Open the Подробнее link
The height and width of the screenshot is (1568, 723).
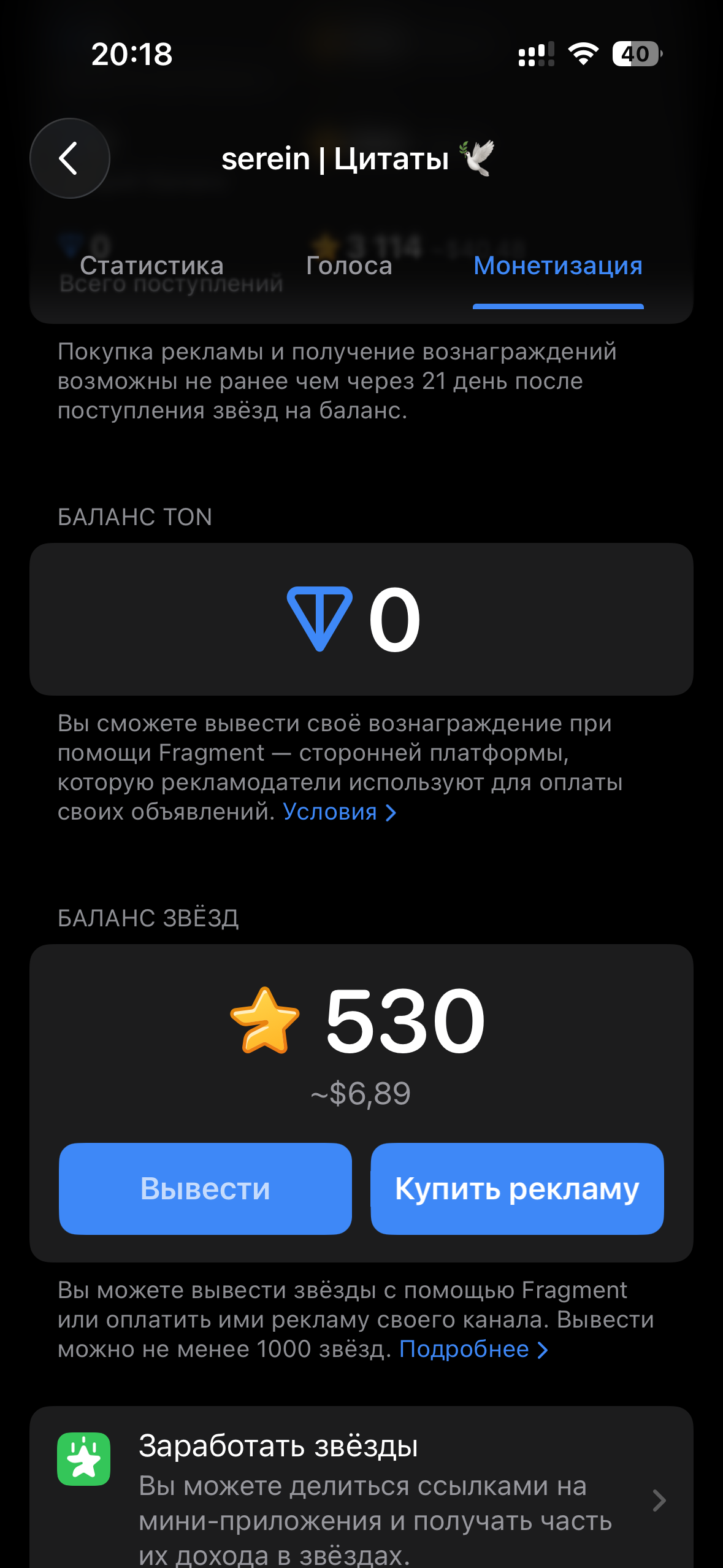point(473,1349)
